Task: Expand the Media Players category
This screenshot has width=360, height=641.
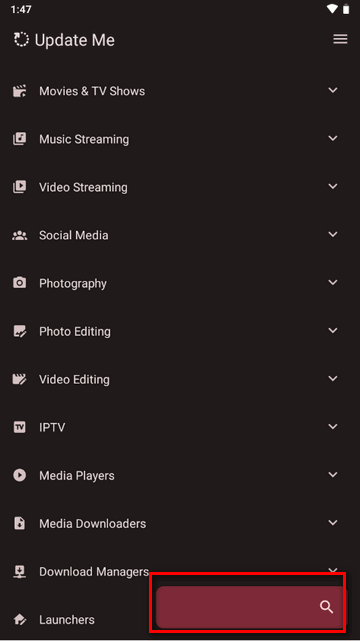Action: tap(180, 475)
